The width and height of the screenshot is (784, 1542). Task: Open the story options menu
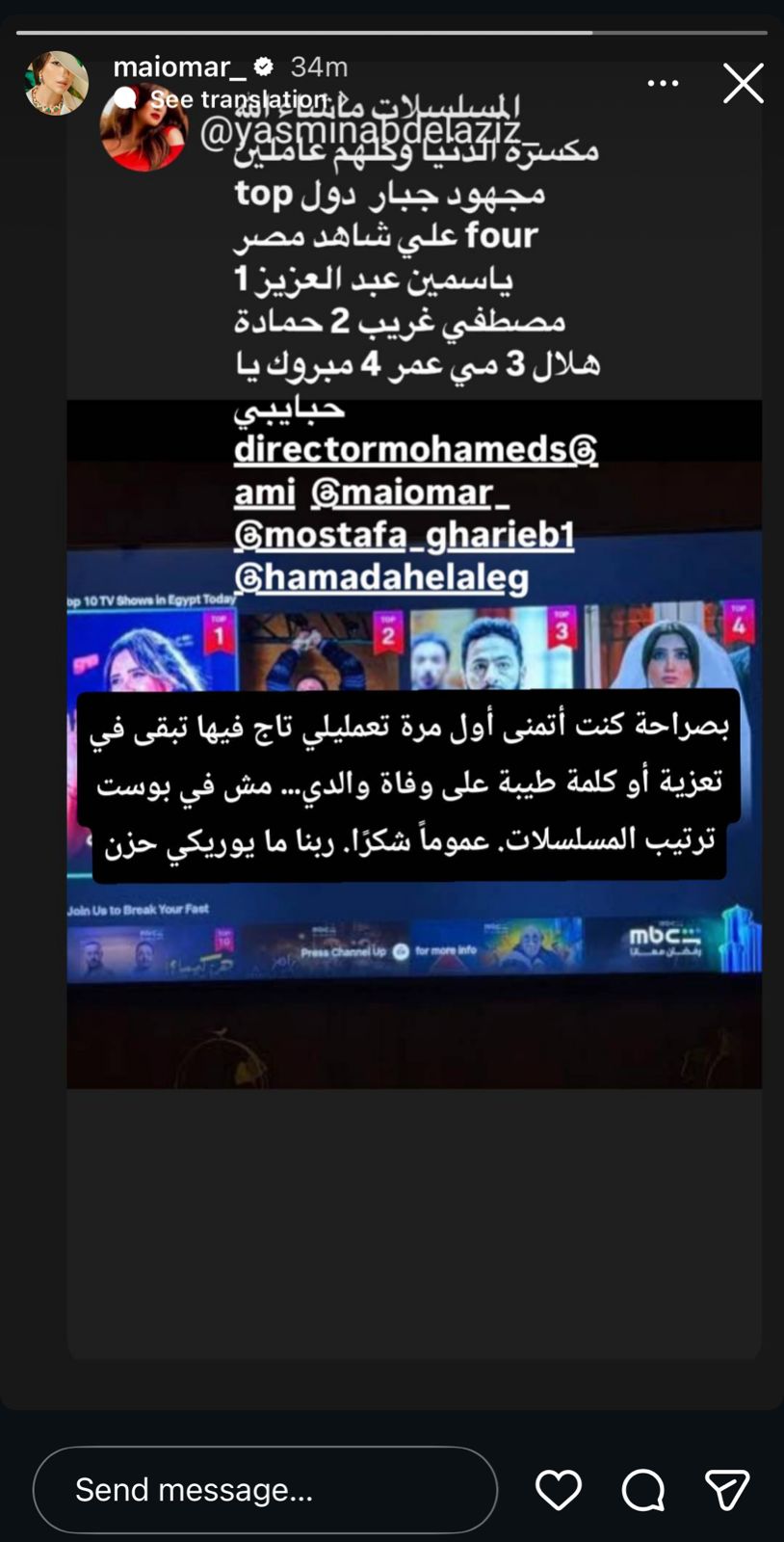point(663,84)
